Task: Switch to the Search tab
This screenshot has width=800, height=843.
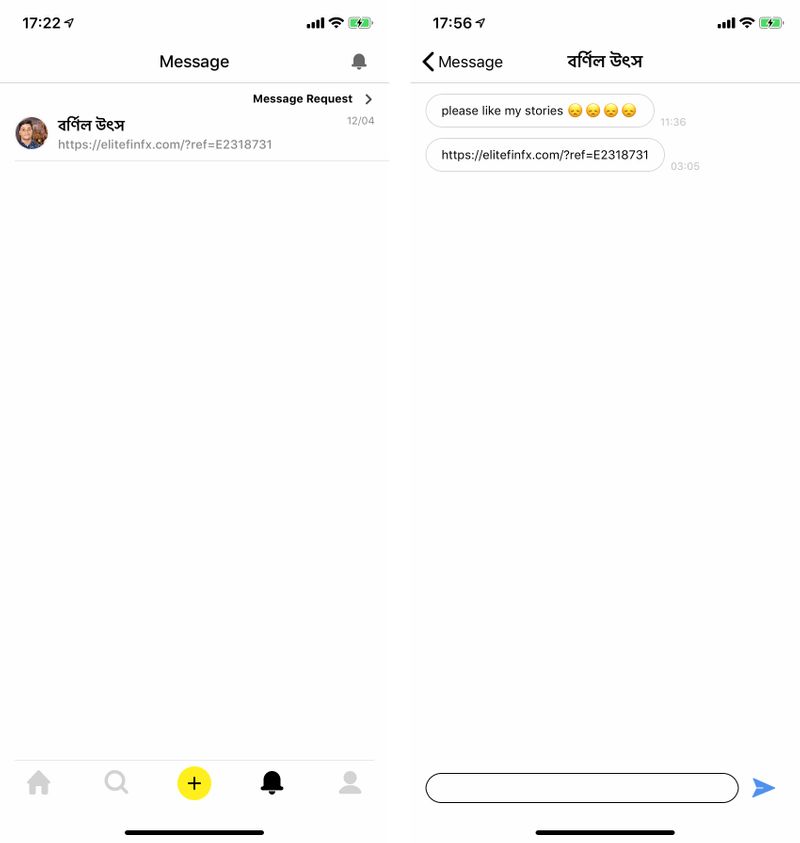Action: point(116,782)
